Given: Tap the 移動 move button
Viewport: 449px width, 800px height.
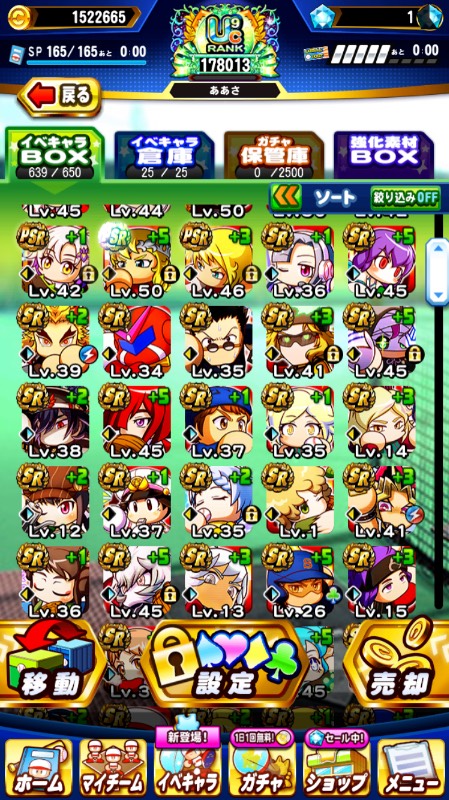Looking at the screenshot, I should 53,664.
